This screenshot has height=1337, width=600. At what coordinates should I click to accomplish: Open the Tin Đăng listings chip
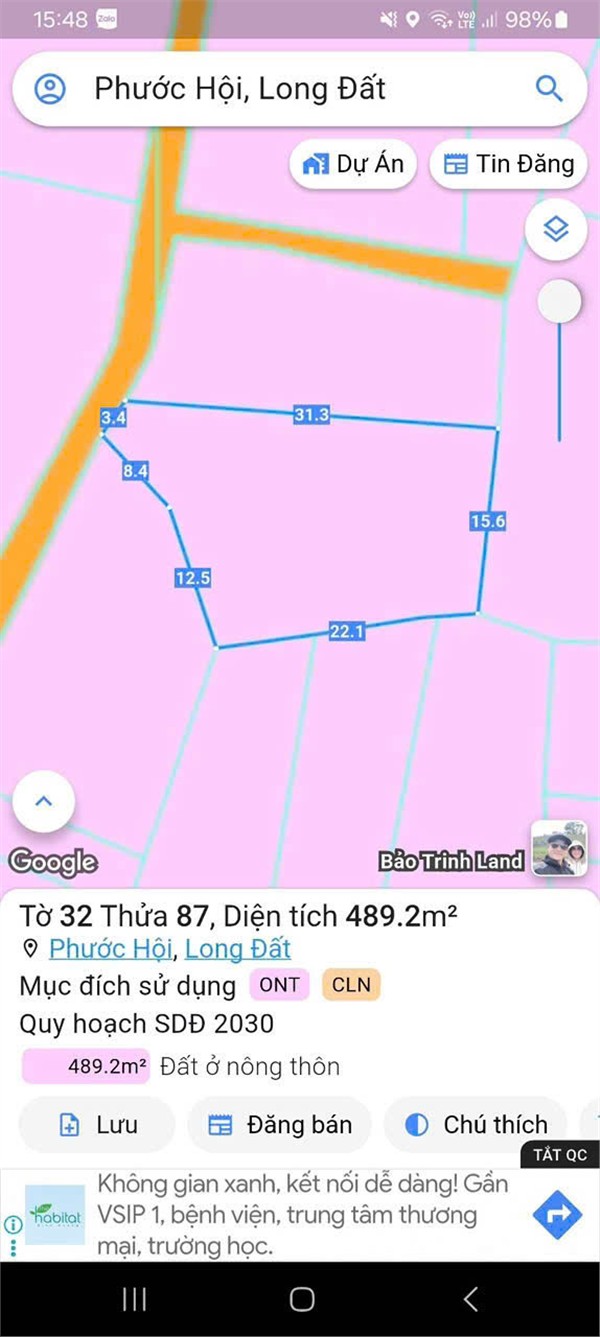click(509, 164)
